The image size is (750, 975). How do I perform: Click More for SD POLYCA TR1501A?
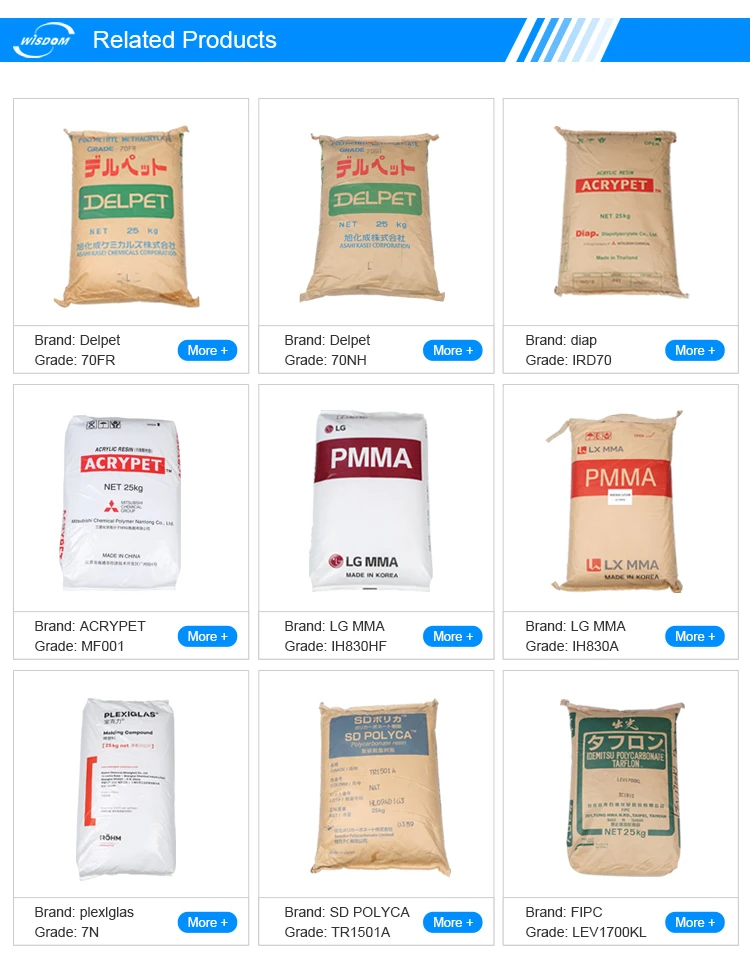451,922
